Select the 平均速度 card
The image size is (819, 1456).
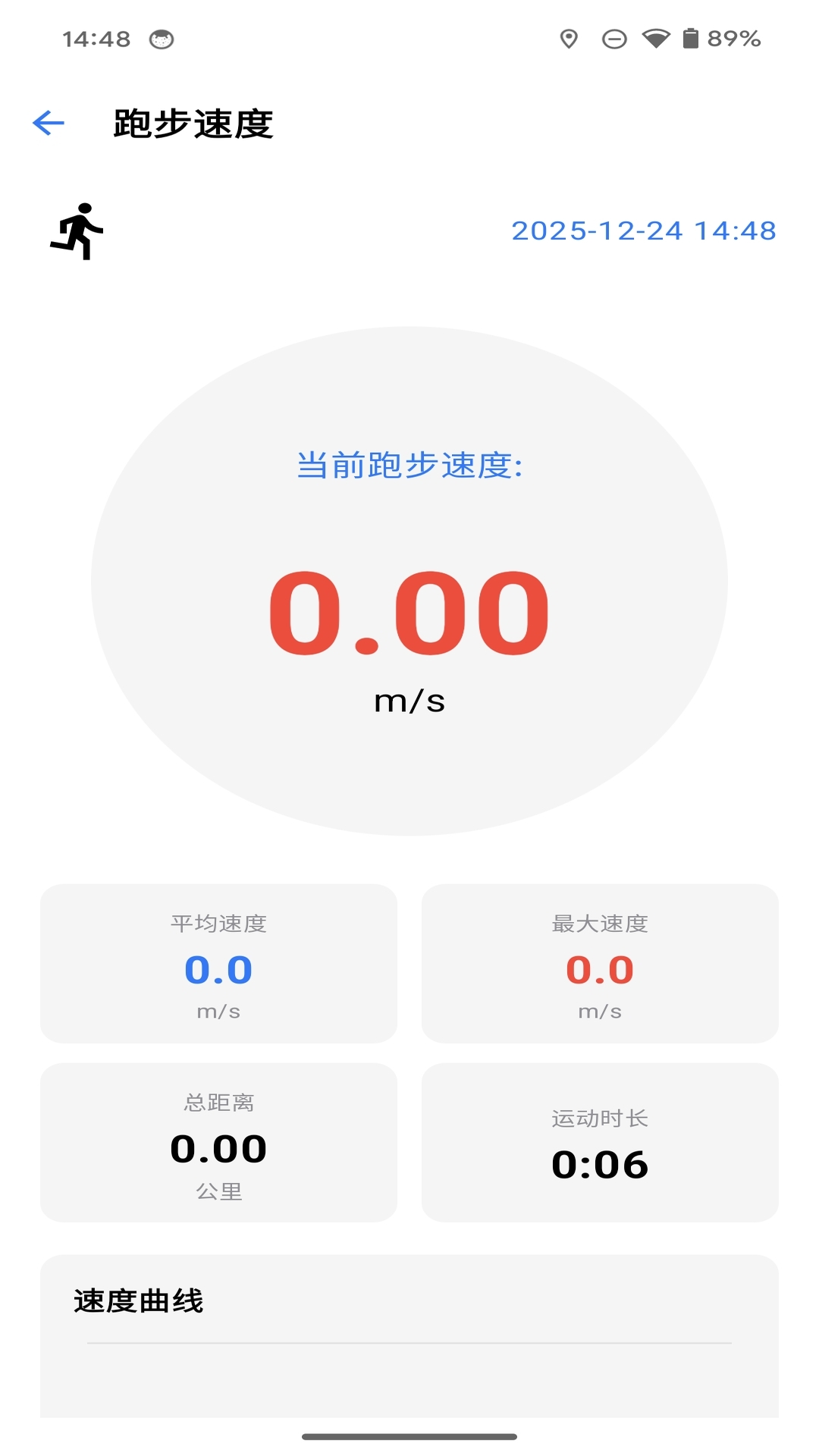pyautogui.click(x=219, y=964)
